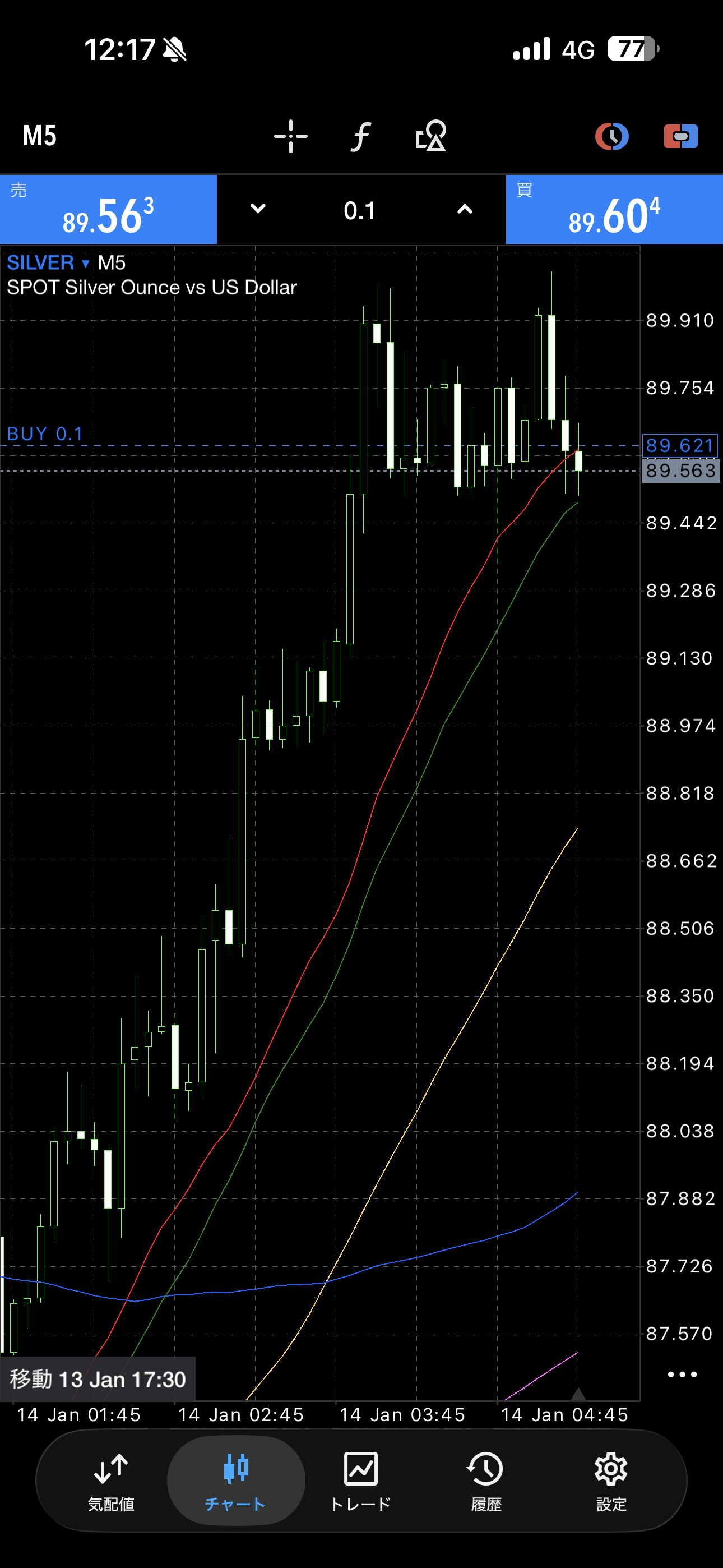Open the new order ticket icon
The image size is (723, 1568).
click(x=680, y=136)
